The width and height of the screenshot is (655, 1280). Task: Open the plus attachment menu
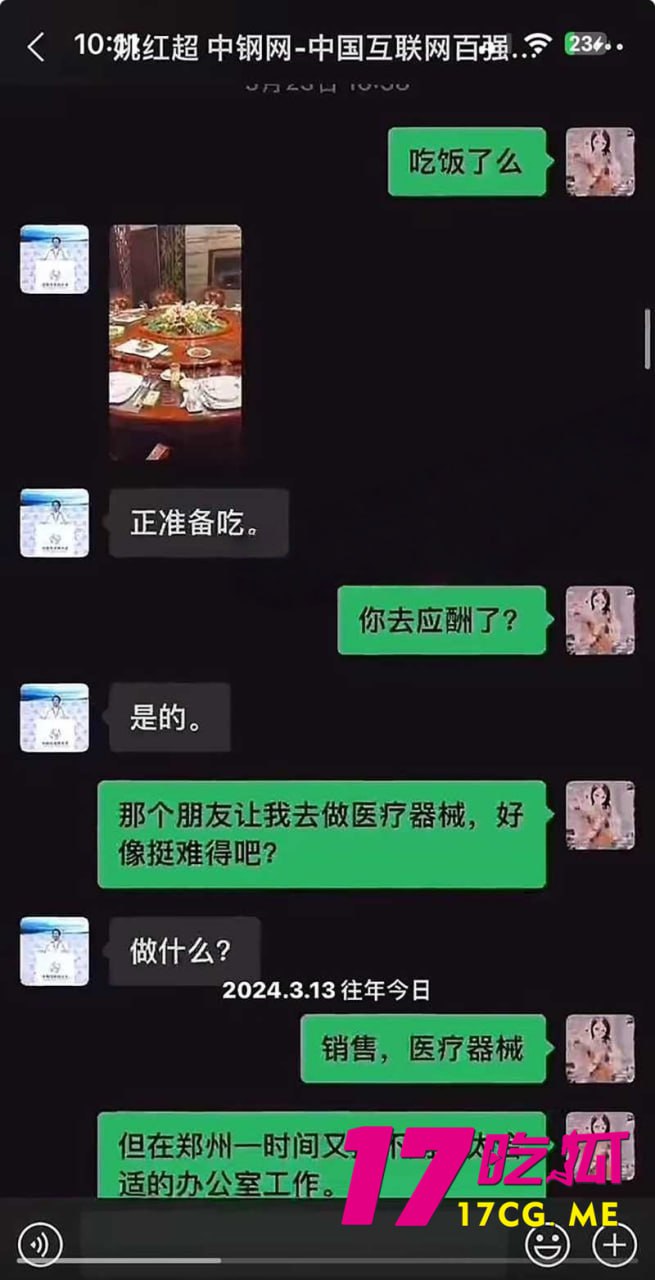tap(613, 1244)
